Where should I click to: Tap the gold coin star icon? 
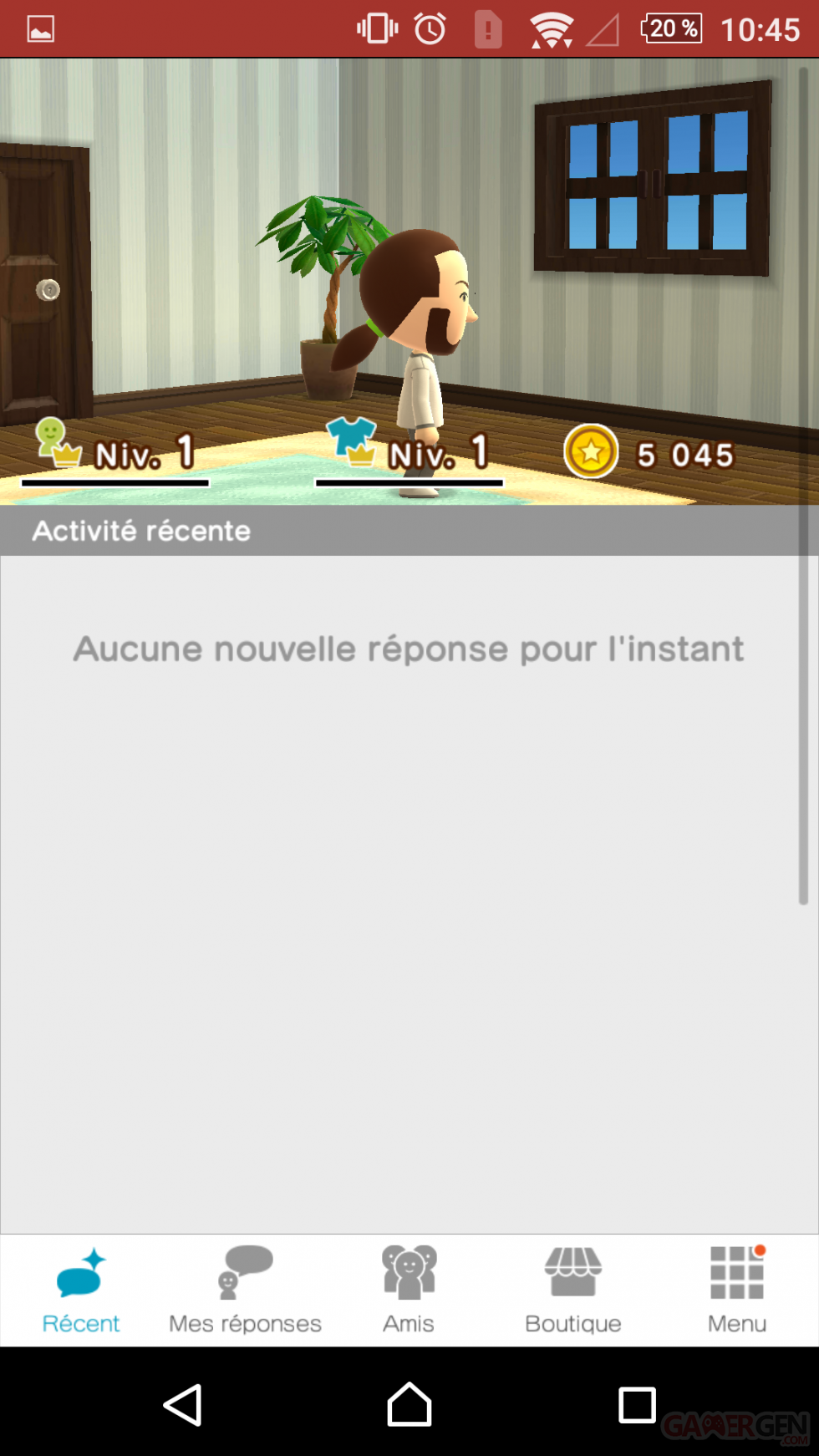(591, 452)
